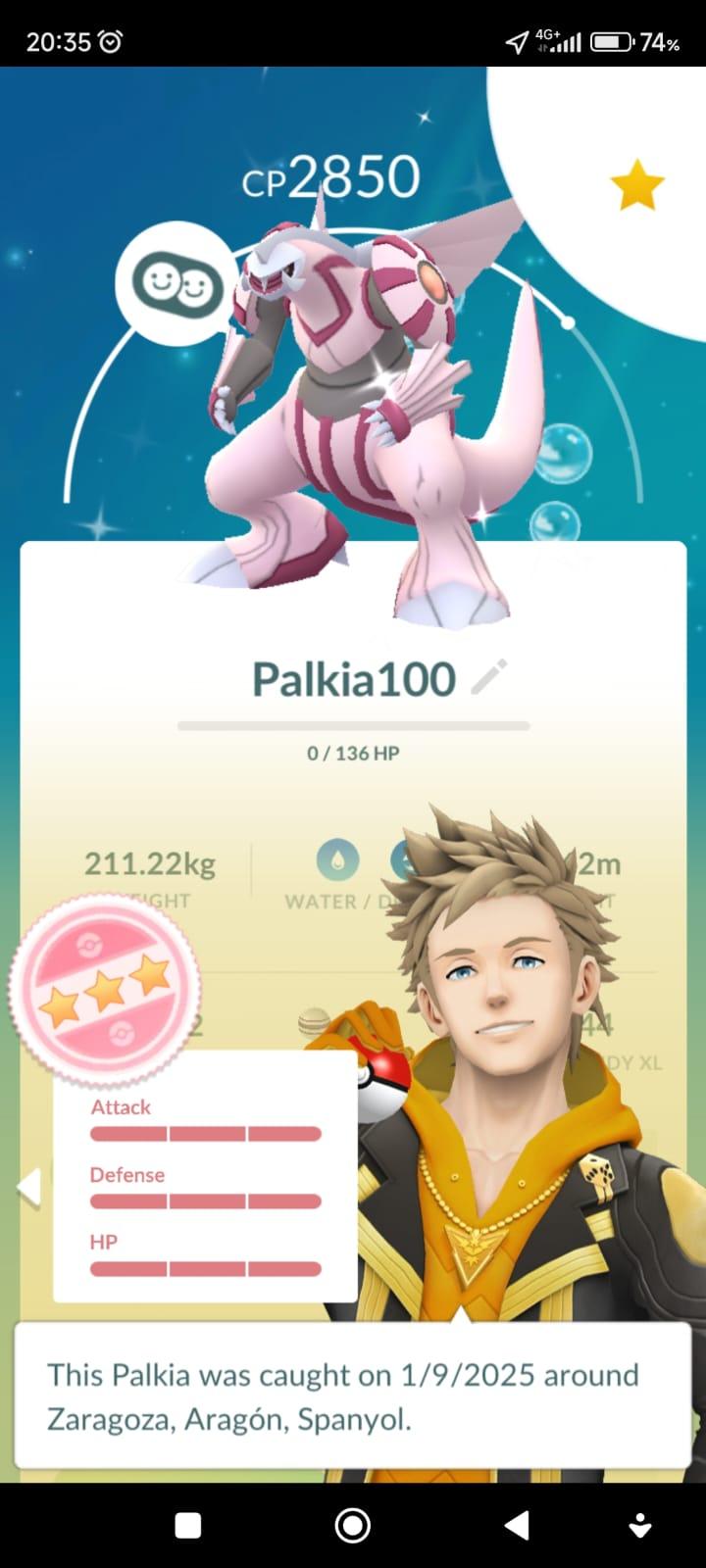
Task: Toggle the favorite star for Palkia
Action: click(x=636, y=186)
